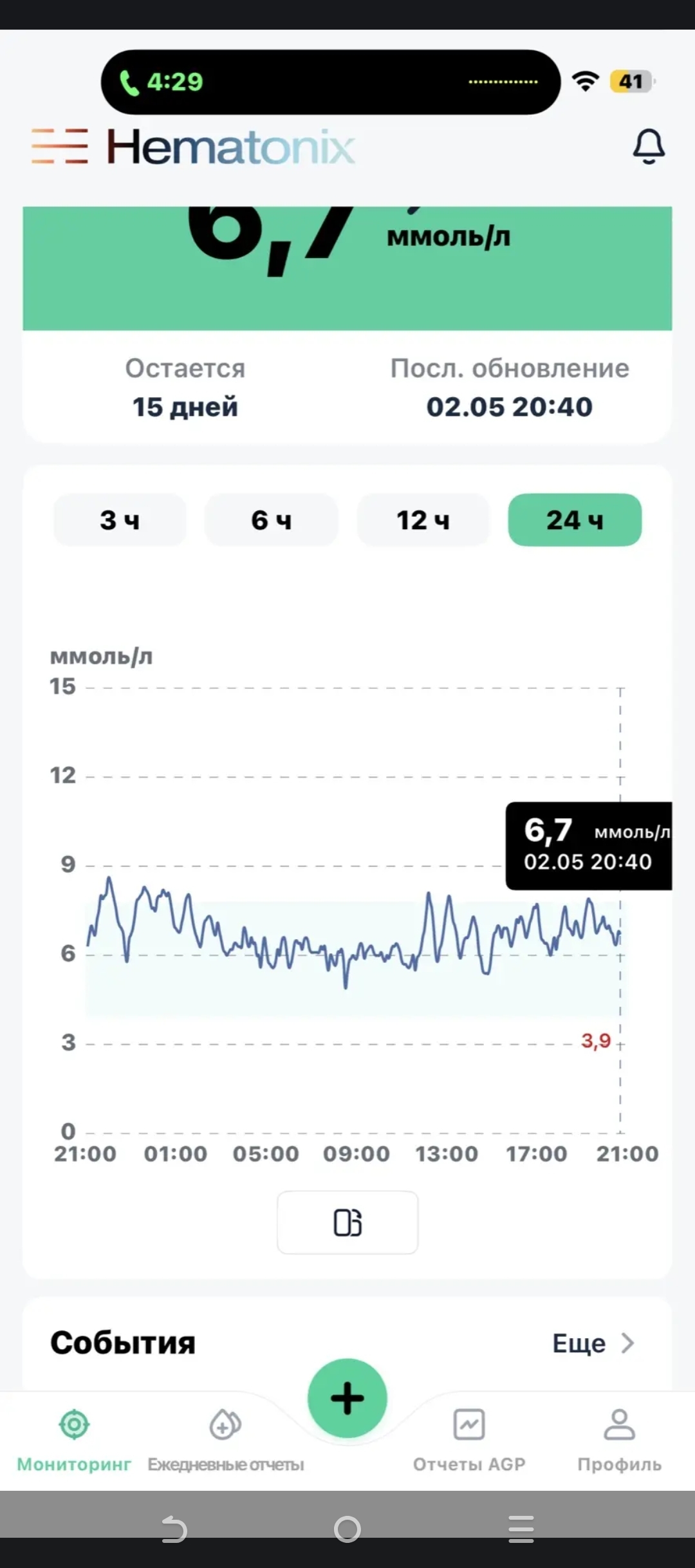The height and width of the screenshot is (1568, 695).
Task: Open the Ежедневные отчеты tab
Action: 225,1441
